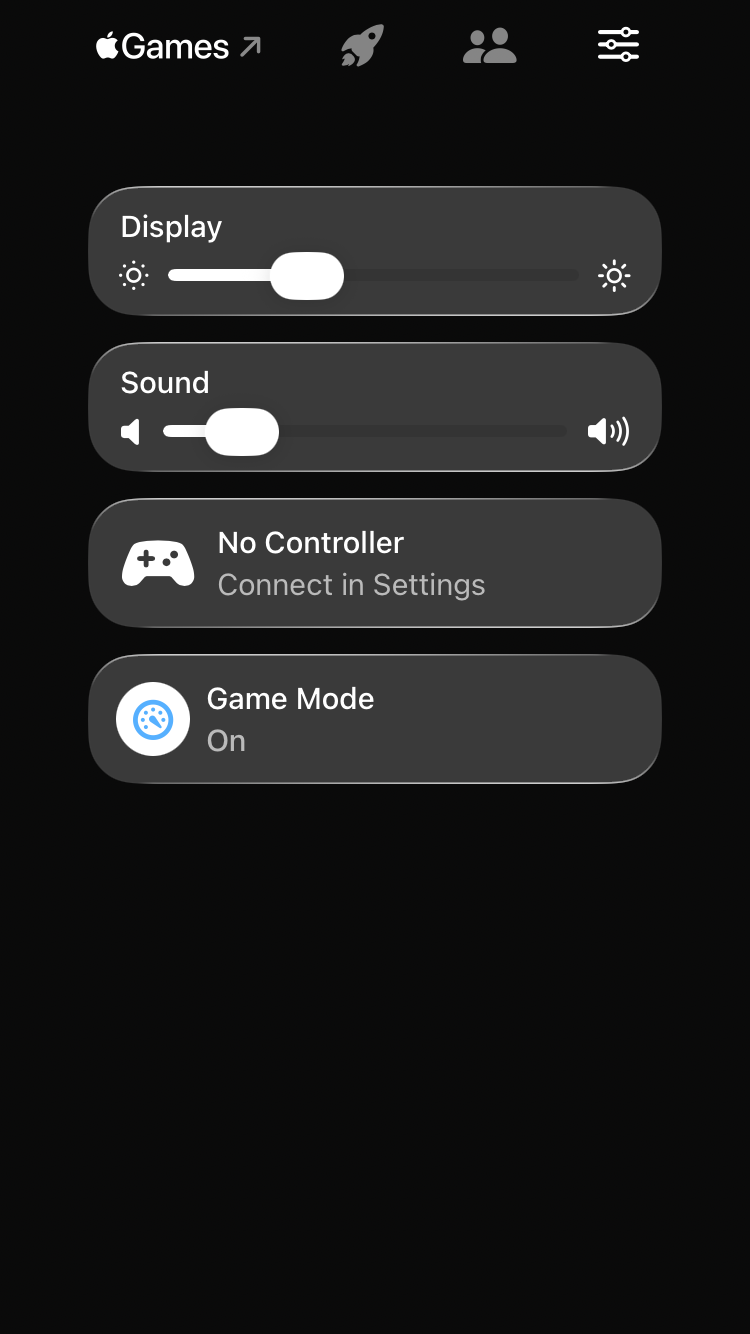Switch to the friends tab
The width and height of the screenshot is (750, 1334).
pos(489,46)
